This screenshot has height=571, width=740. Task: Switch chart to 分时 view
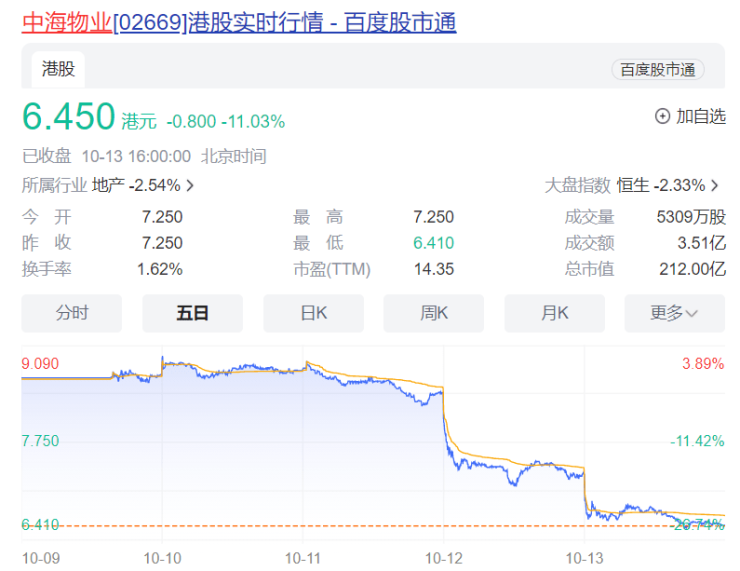[x=72, y=313]
